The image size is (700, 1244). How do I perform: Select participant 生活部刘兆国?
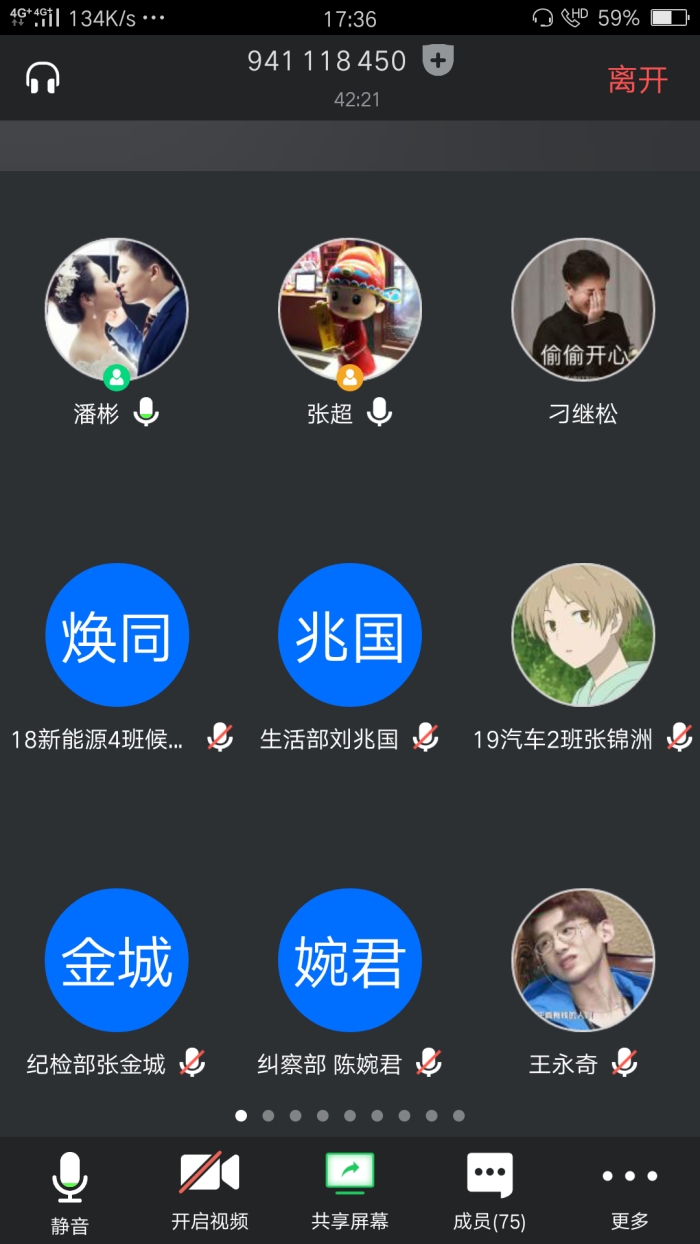pos(350,635)
